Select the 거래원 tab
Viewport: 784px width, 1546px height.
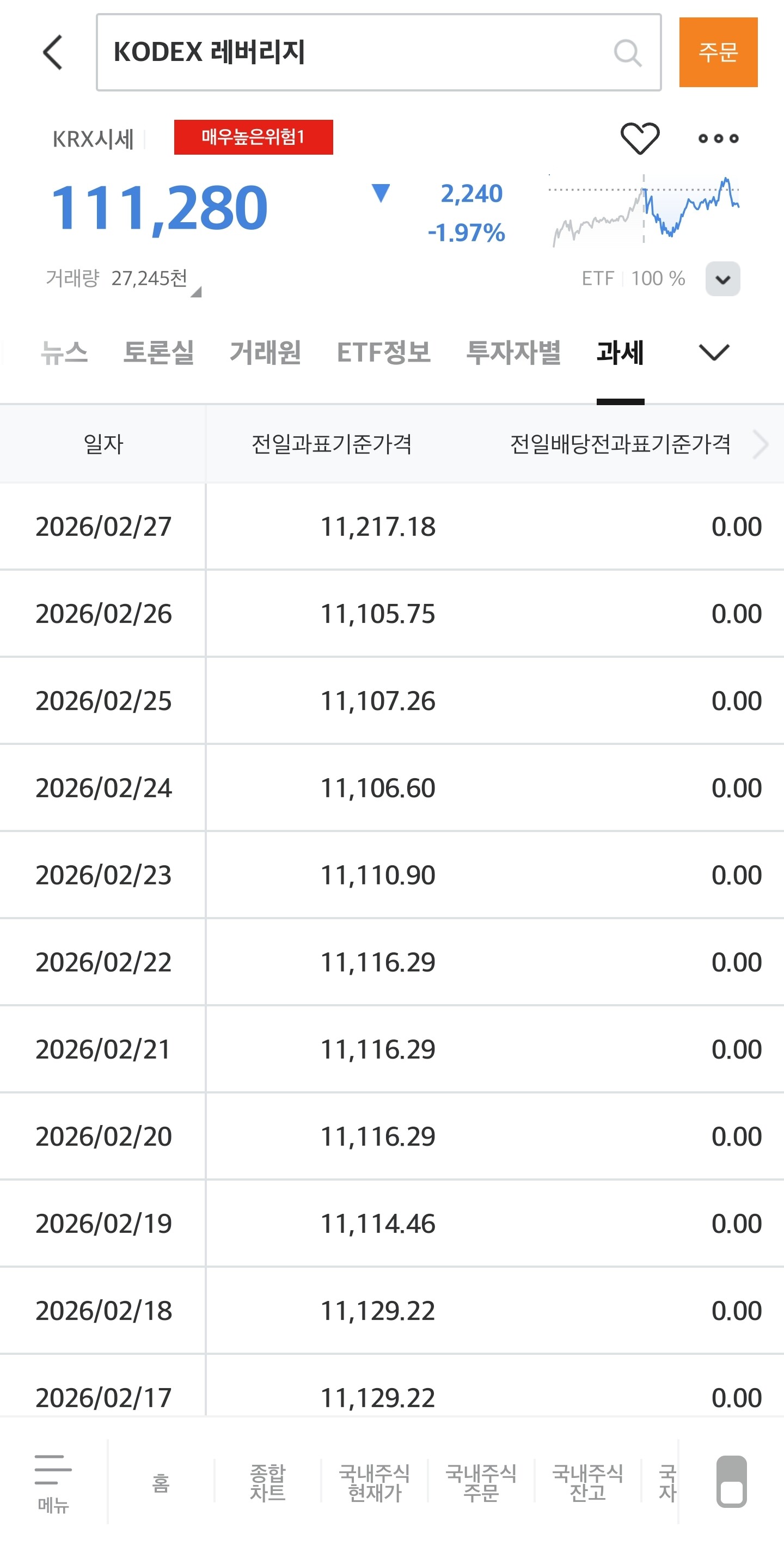(265, 352)
